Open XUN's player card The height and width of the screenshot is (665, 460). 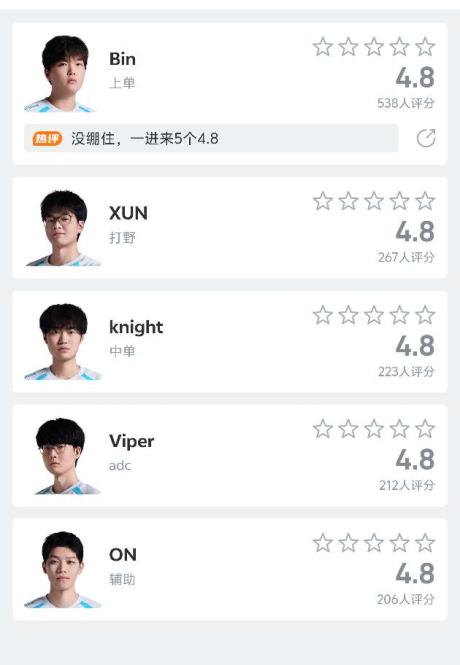tap(230, 228)
